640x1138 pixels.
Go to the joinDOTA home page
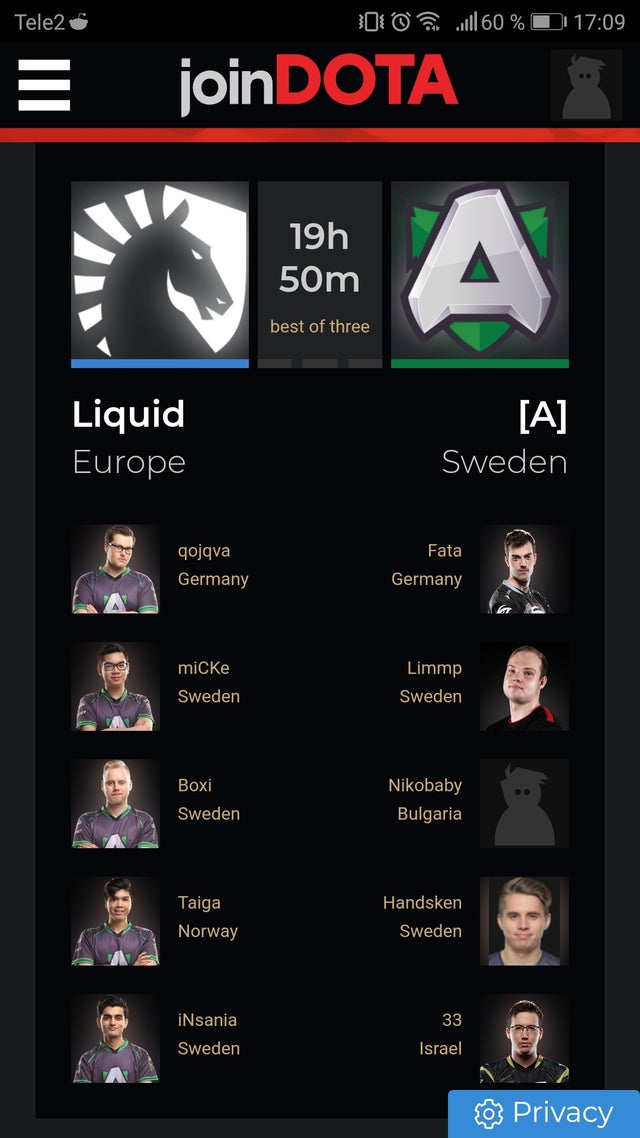(x=318, y=85)
